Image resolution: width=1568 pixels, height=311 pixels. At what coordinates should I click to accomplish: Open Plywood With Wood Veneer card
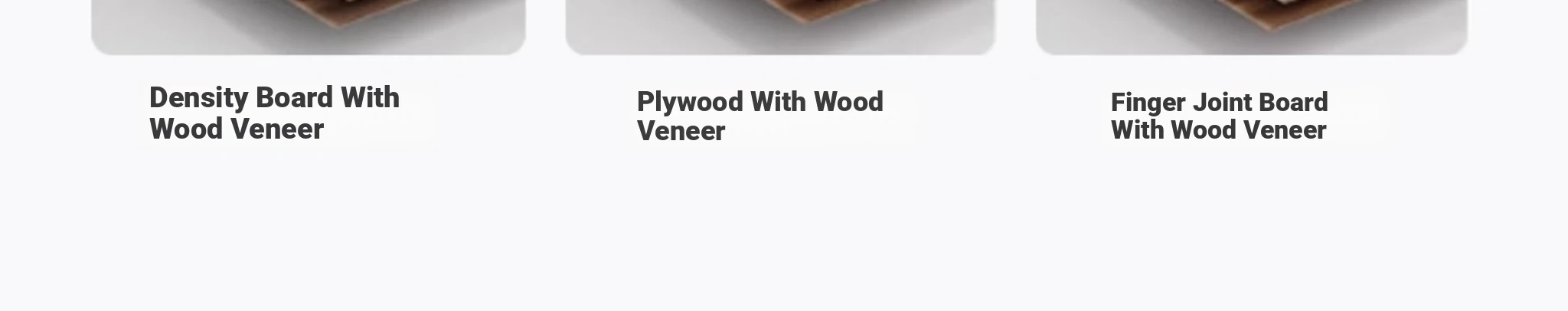(759, 116)
